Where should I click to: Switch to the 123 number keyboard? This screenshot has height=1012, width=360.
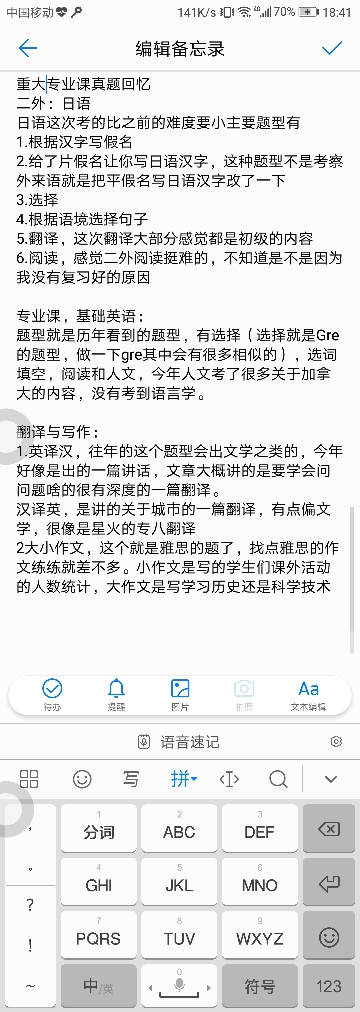point(329,987)
